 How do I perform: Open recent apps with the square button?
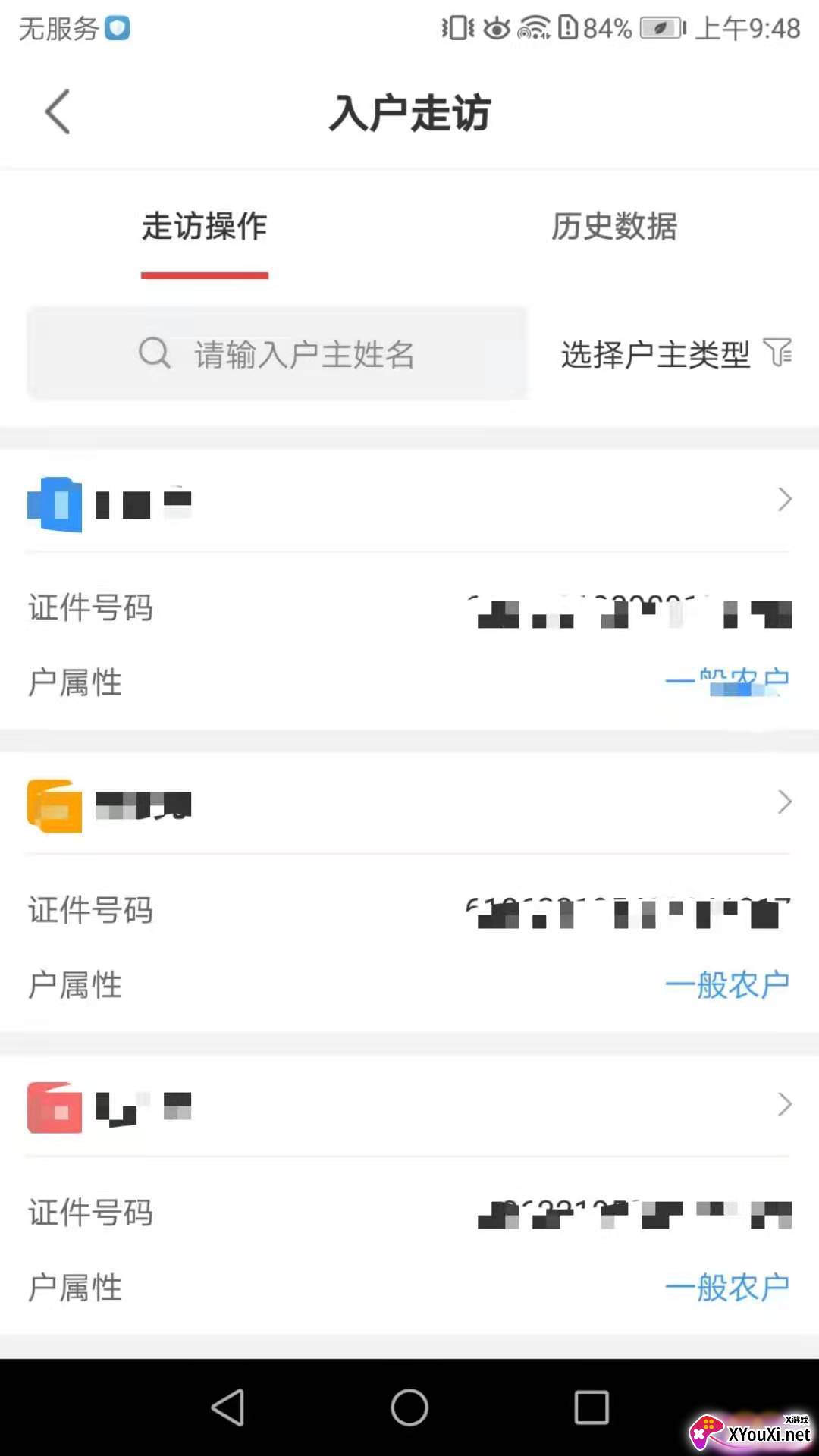(x=591, y=1407)
